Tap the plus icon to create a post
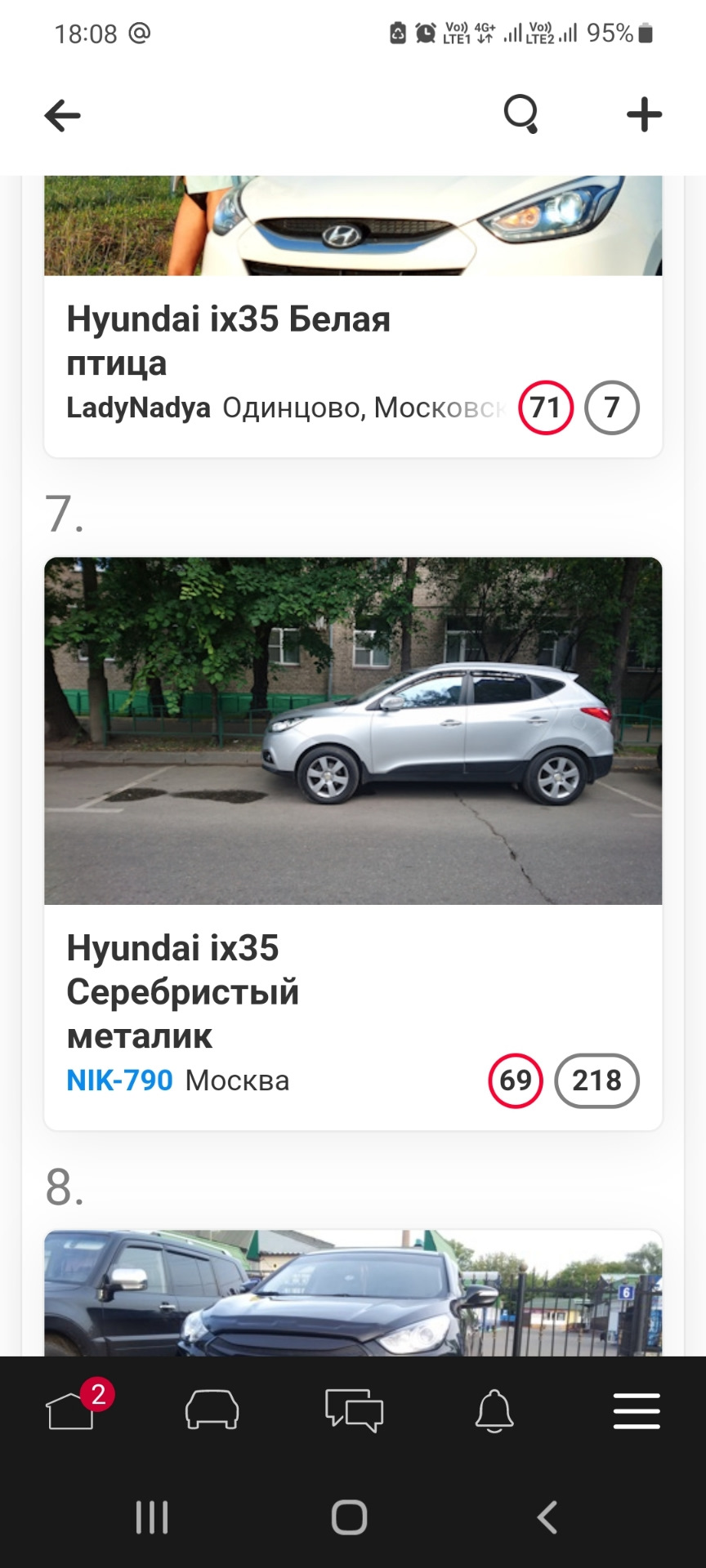This screenshot has width=706, height=1568. tap(644, 114)
